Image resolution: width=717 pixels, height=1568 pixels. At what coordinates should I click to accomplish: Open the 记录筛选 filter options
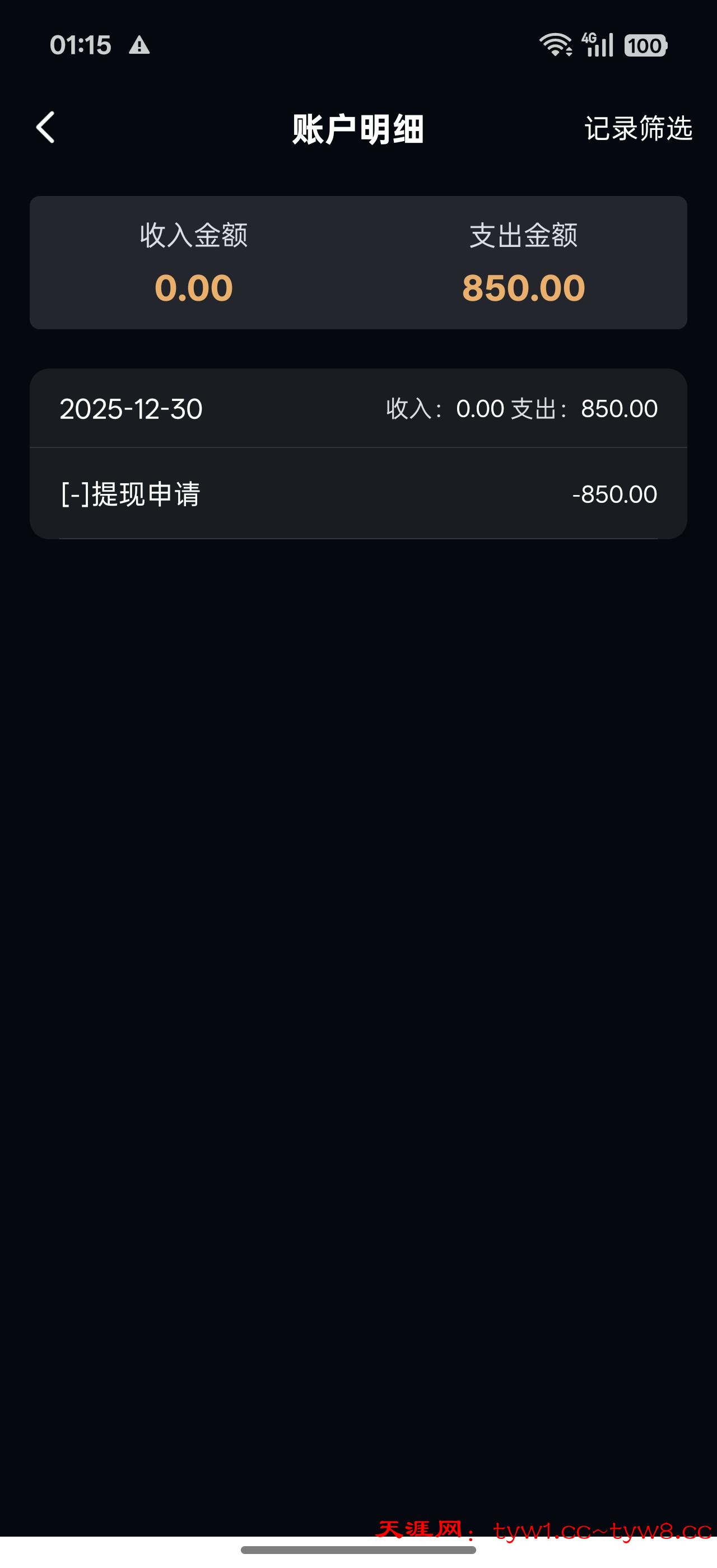(x=638, y=129)
